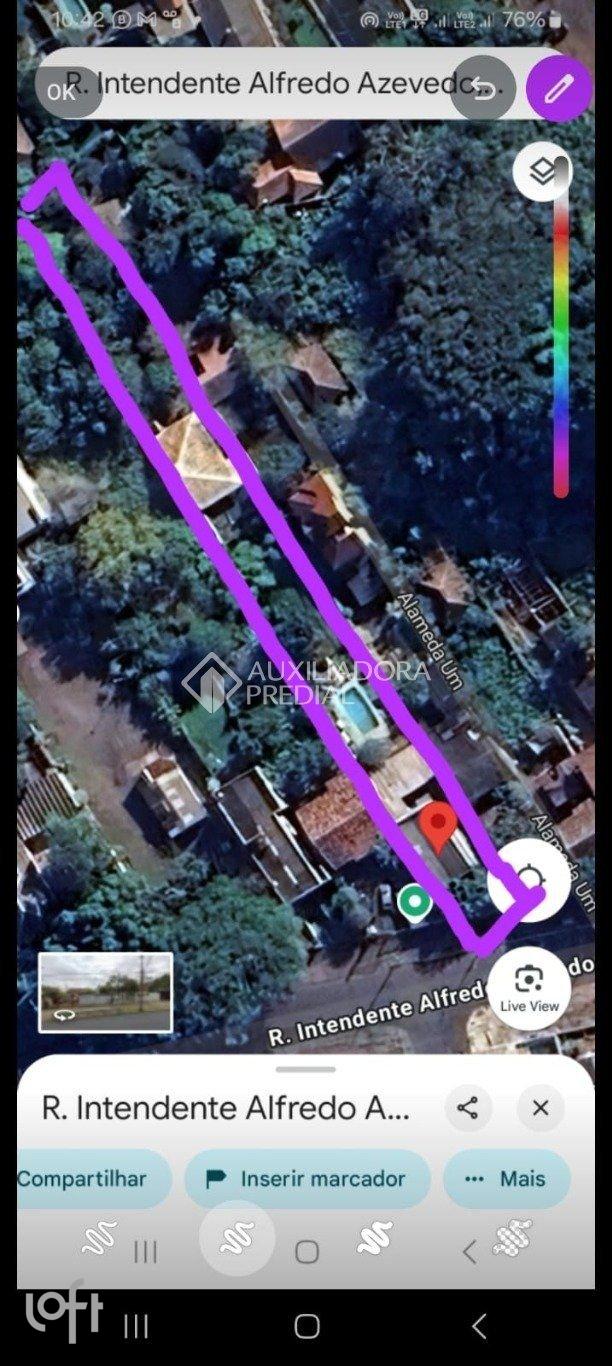Viewport: 612px width, 1366px height.
Task: Tap the system back button
Action: pos(479,1326)
